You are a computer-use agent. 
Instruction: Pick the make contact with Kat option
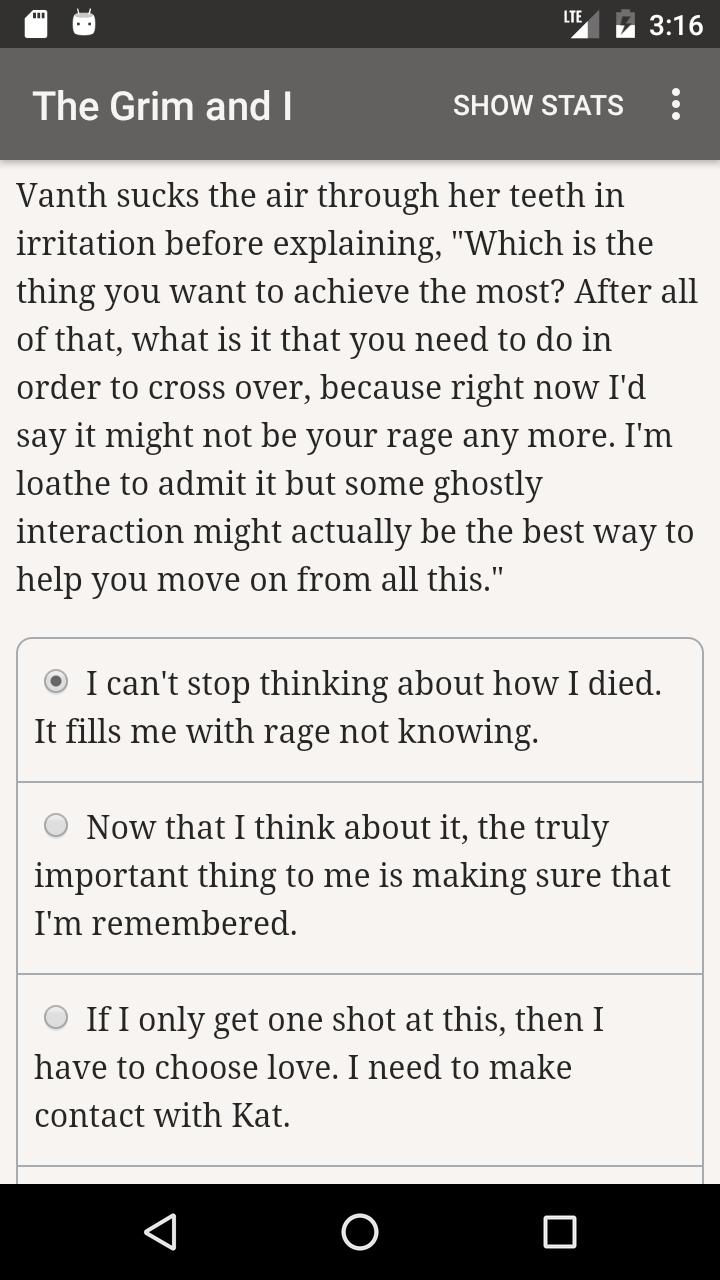360,1069
